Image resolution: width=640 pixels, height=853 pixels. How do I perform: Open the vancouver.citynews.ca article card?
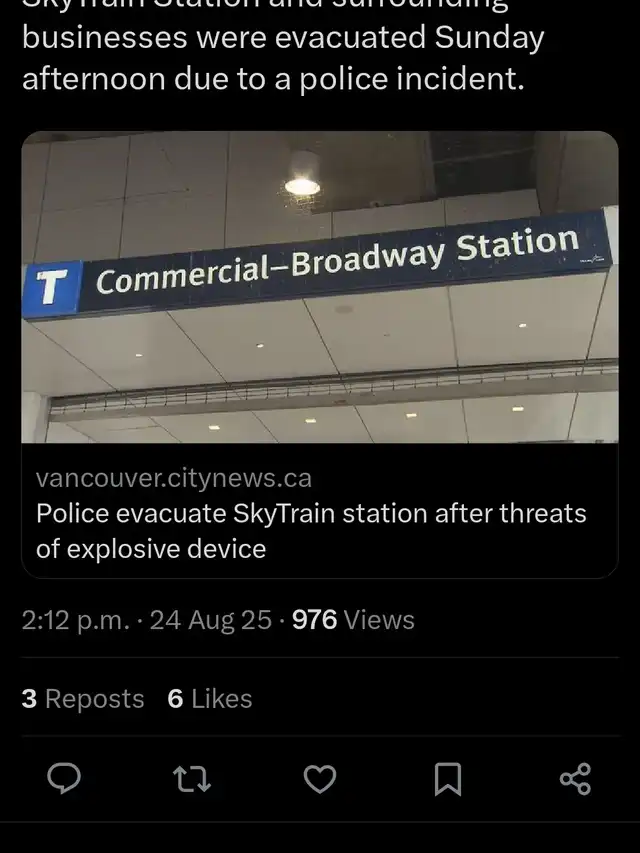319,353
